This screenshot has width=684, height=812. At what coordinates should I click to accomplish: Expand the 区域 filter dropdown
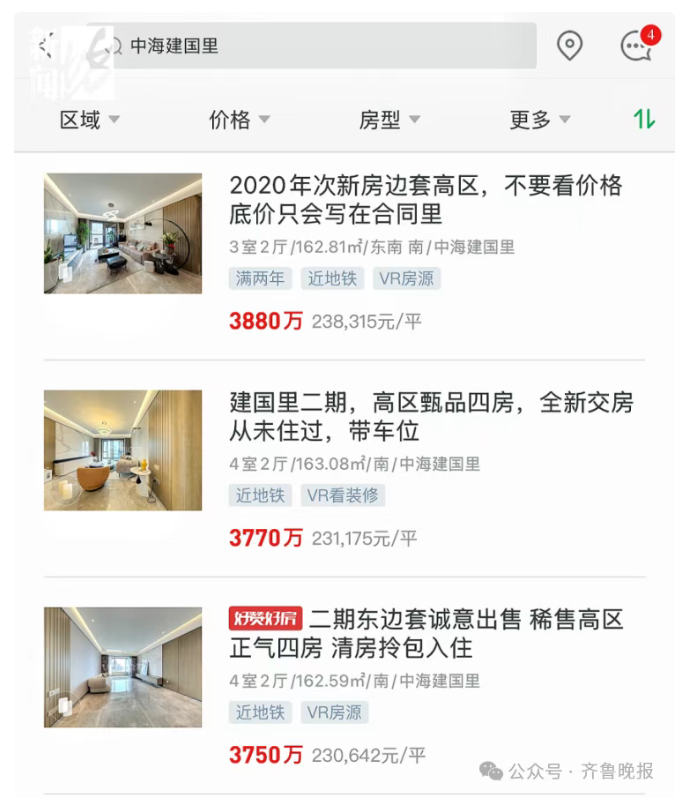click(x=89, y=120)
